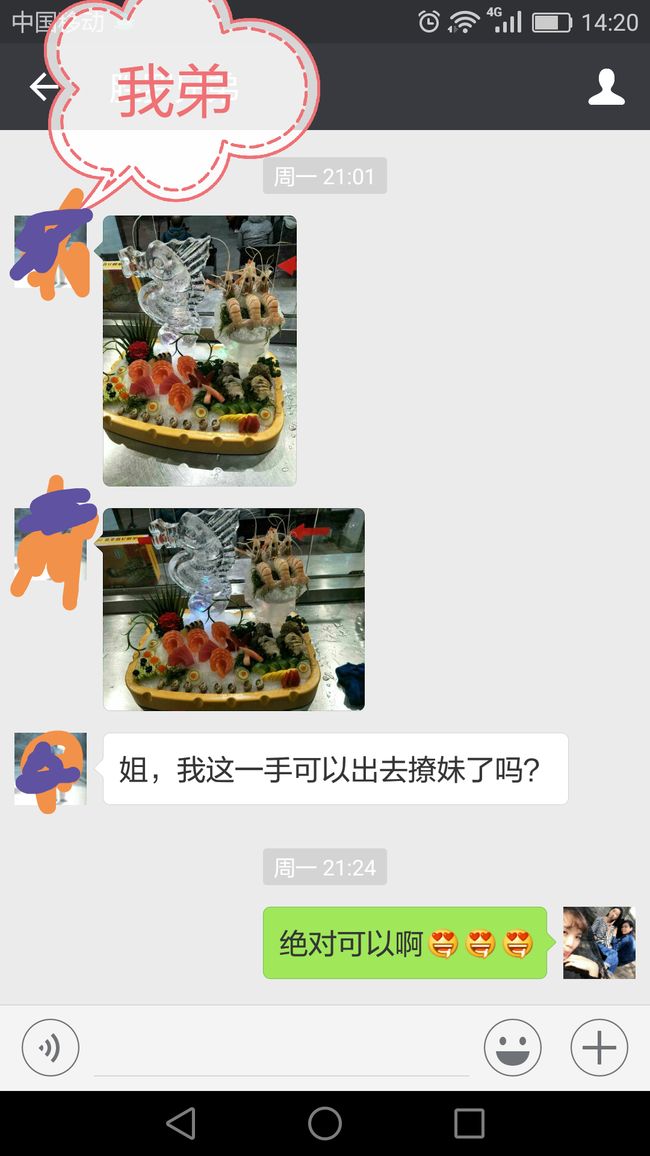Tap the message text field
650x1156 pixels.
[x=282, y=1048]
